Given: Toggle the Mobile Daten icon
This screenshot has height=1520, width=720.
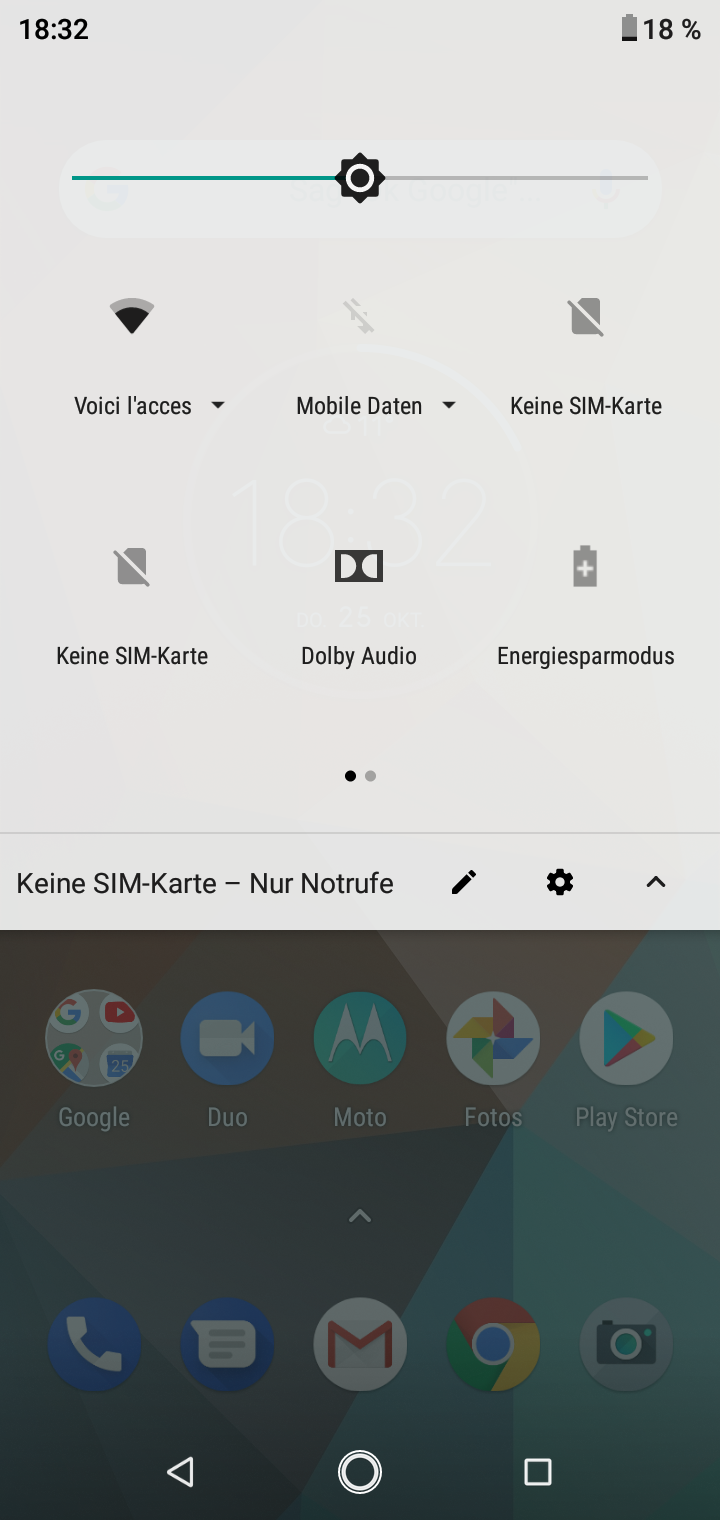Looking at the screenshot, I should (x=359, y=317).
